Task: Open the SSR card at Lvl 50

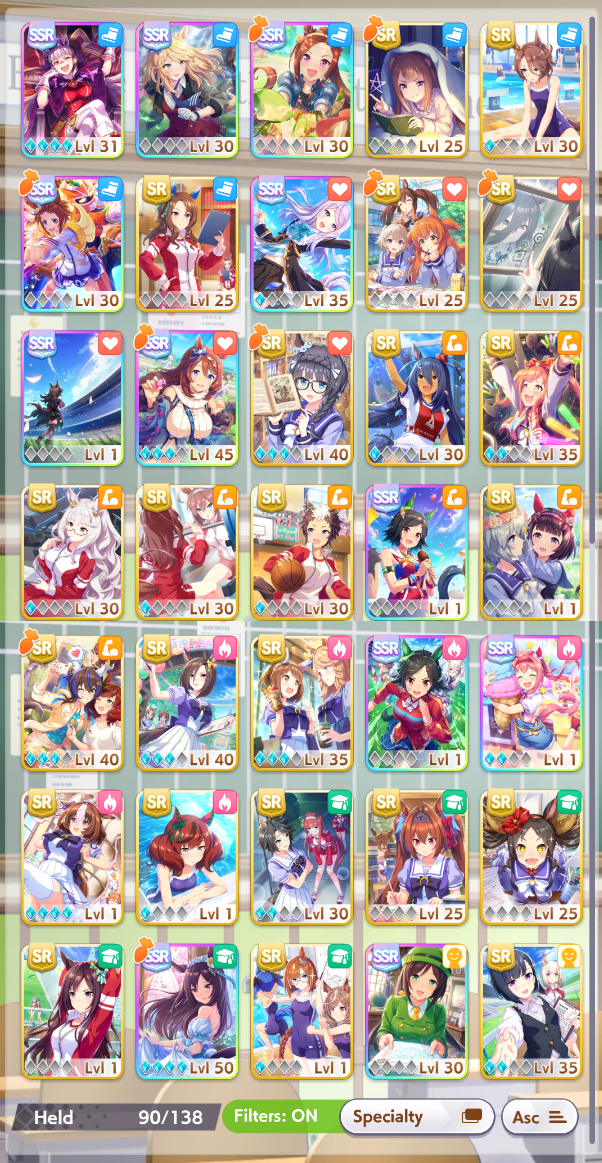Action: (x=186, y=1010)
